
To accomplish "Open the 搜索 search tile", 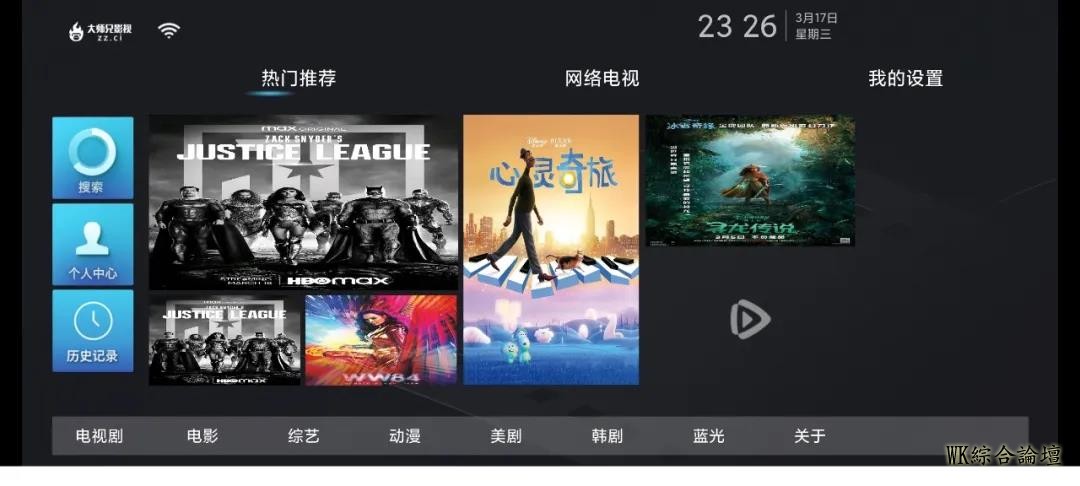I will click(x=92, y=158).
